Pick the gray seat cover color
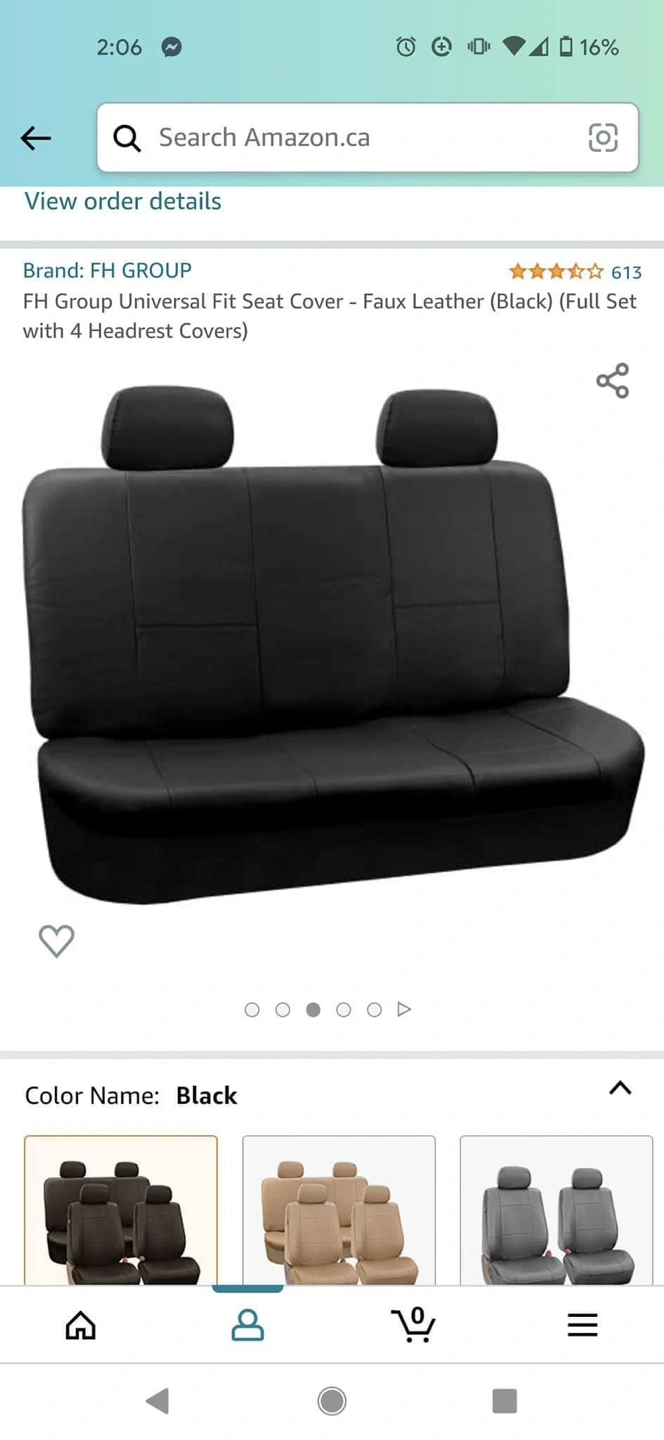This screenshot has width=664, height=1440. [556, 1210]
